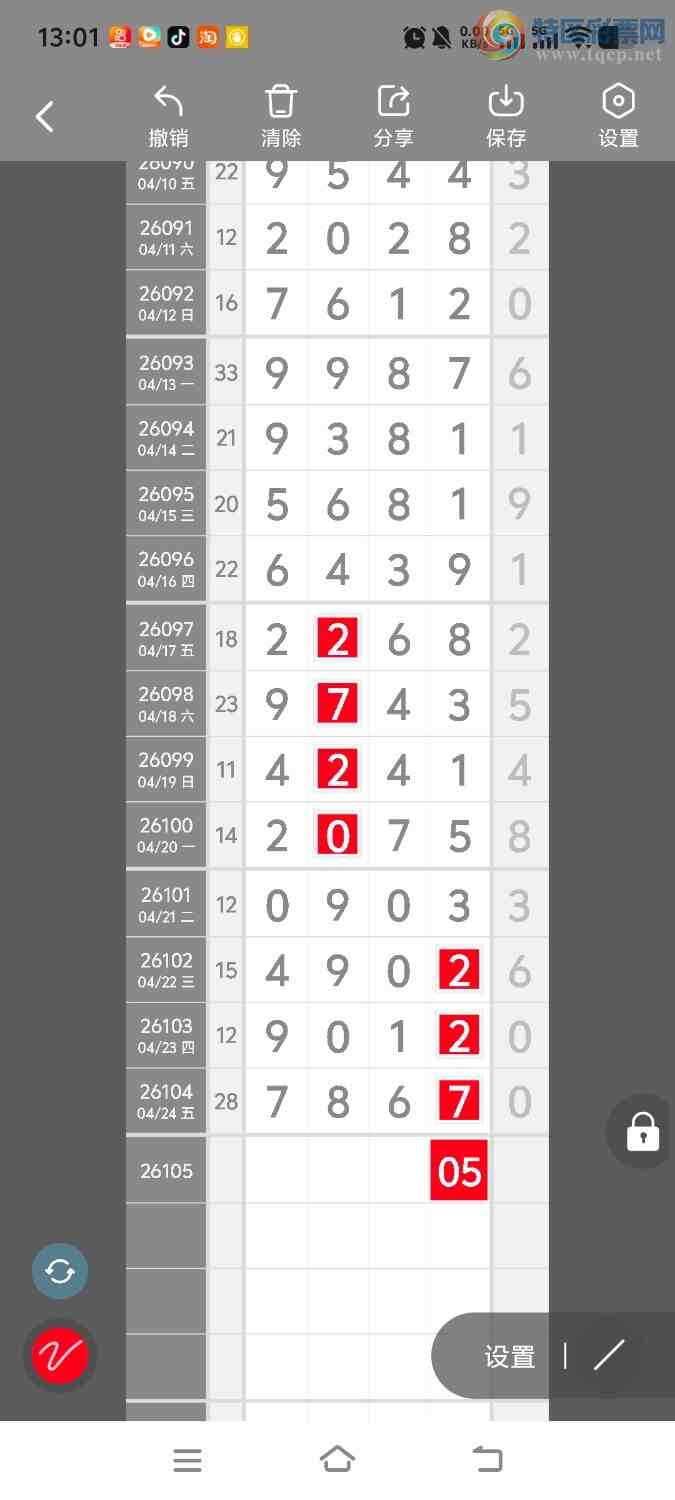Share the chart via 分享
Screen dimensions: 675x1500
pyautogui.click(x=394, y=117)
